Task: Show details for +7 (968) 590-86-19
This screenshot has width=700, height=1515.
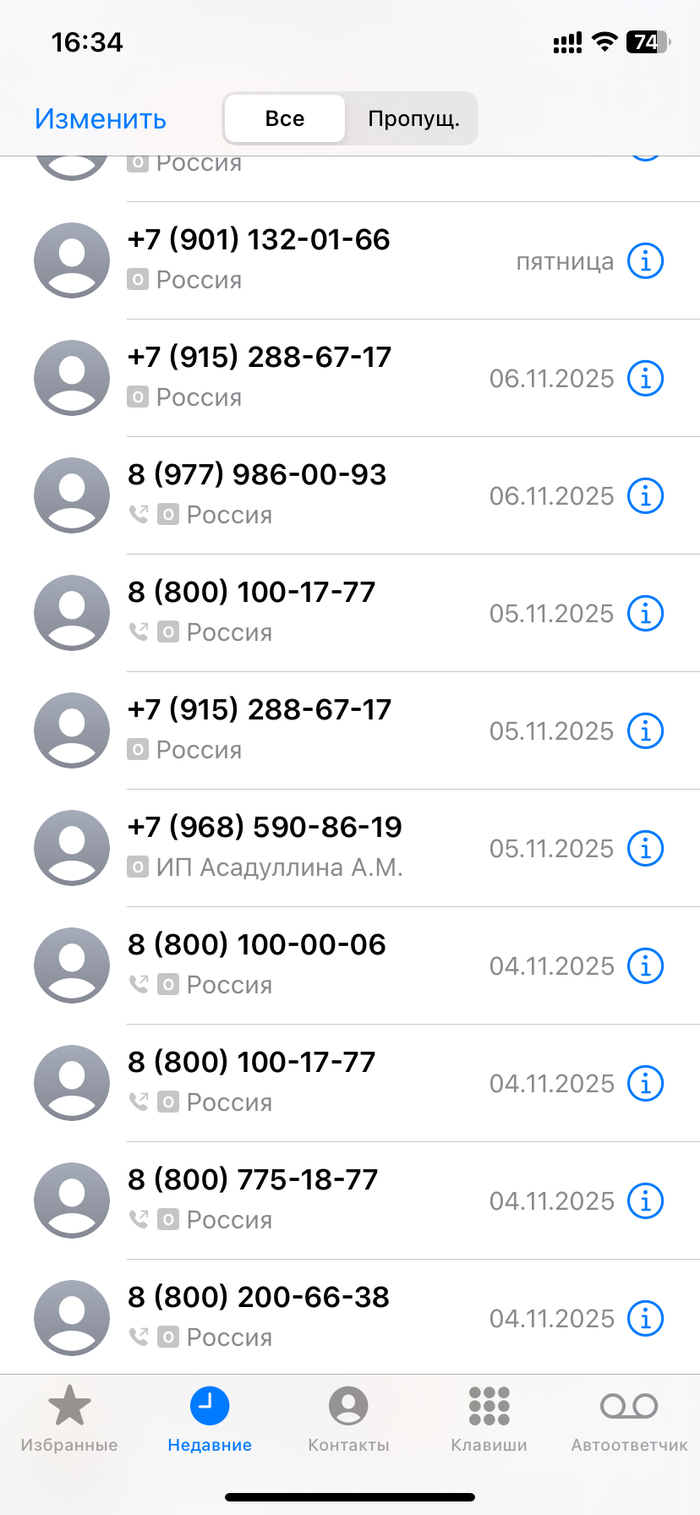Action: [645, 848]
